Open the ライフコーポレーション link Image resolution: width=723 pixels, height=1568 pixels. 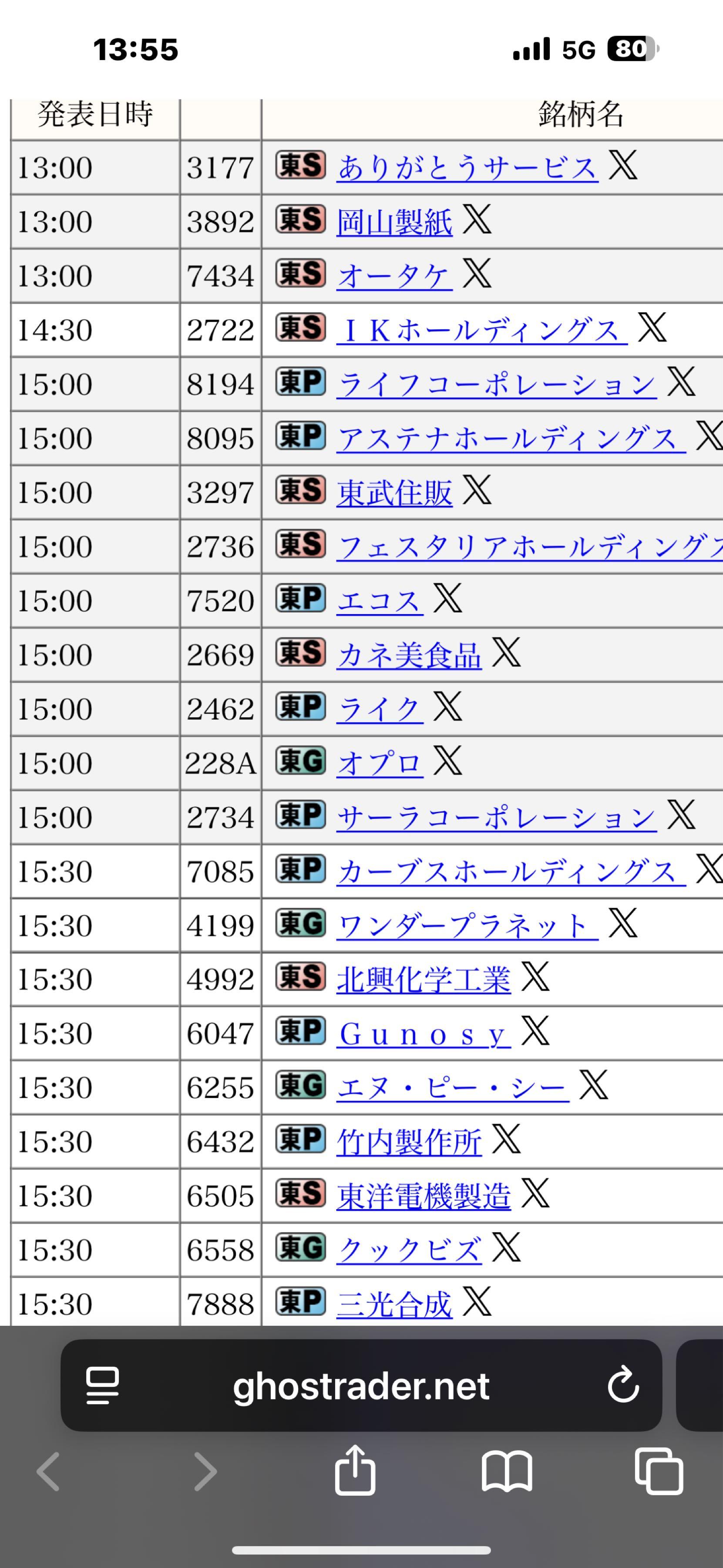pos(496,385)
